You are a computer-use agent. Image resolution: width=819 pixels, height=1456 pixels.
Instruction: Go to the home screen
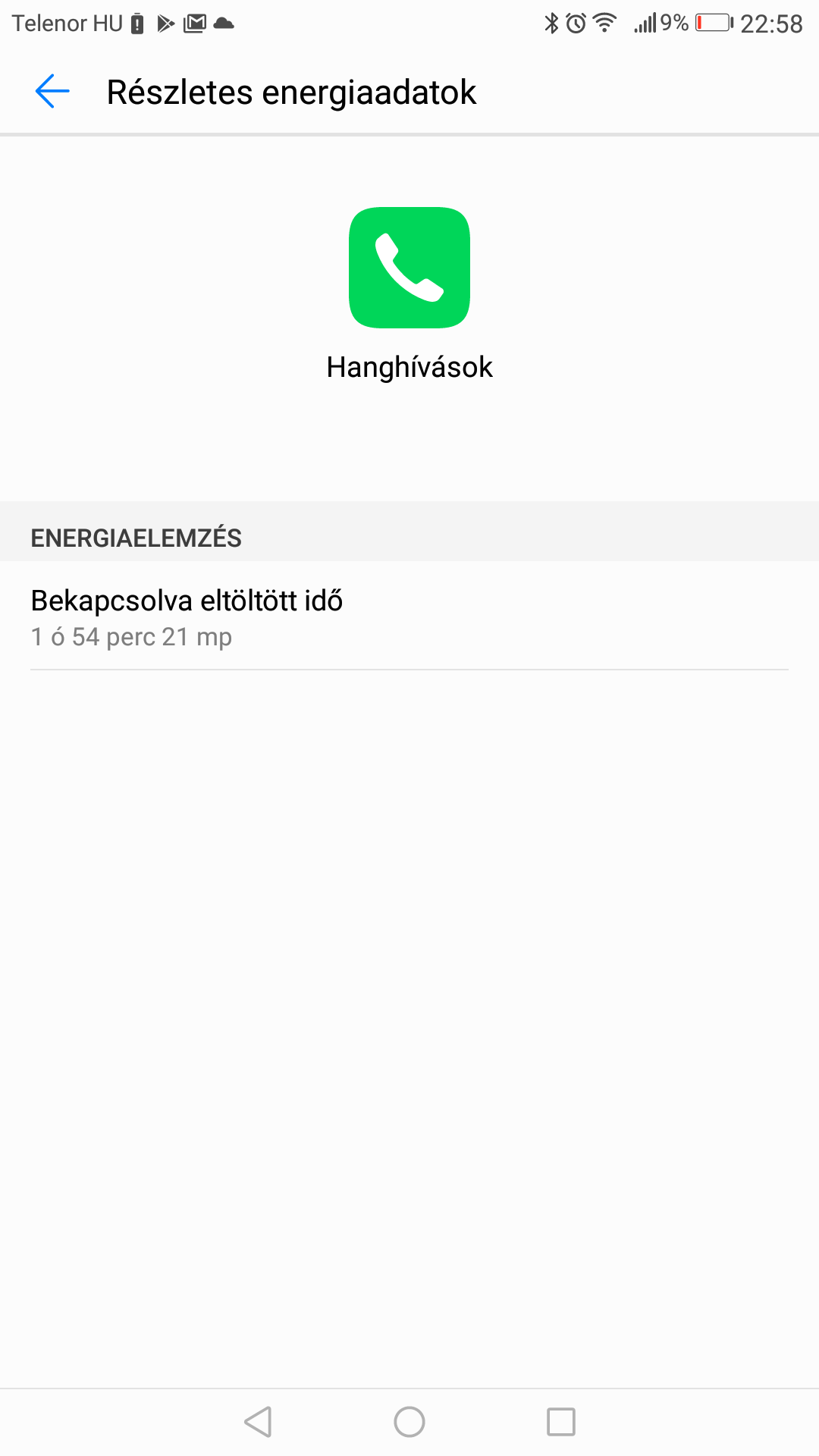[409, 1422]
